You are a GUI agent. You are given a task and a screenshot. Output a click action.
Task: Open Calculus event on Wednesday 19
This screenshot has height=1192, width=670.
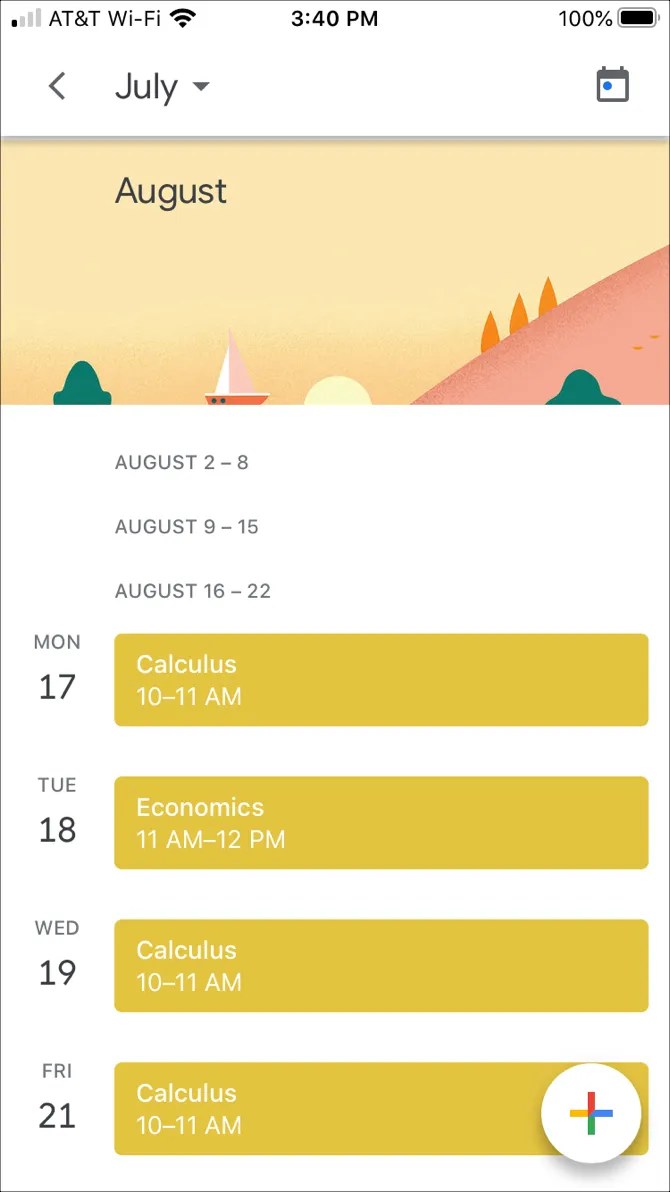tap(381, 966)
